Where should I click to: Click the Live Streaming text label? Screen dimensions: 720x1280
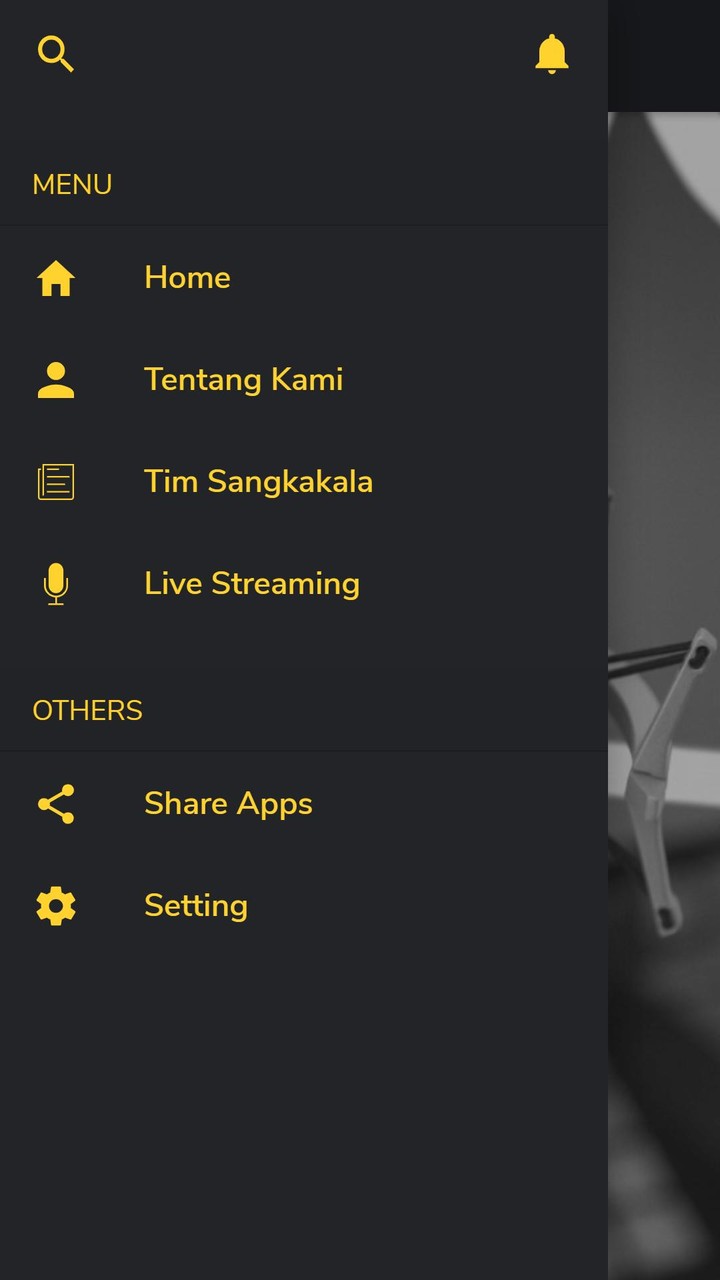coord(252,583)
